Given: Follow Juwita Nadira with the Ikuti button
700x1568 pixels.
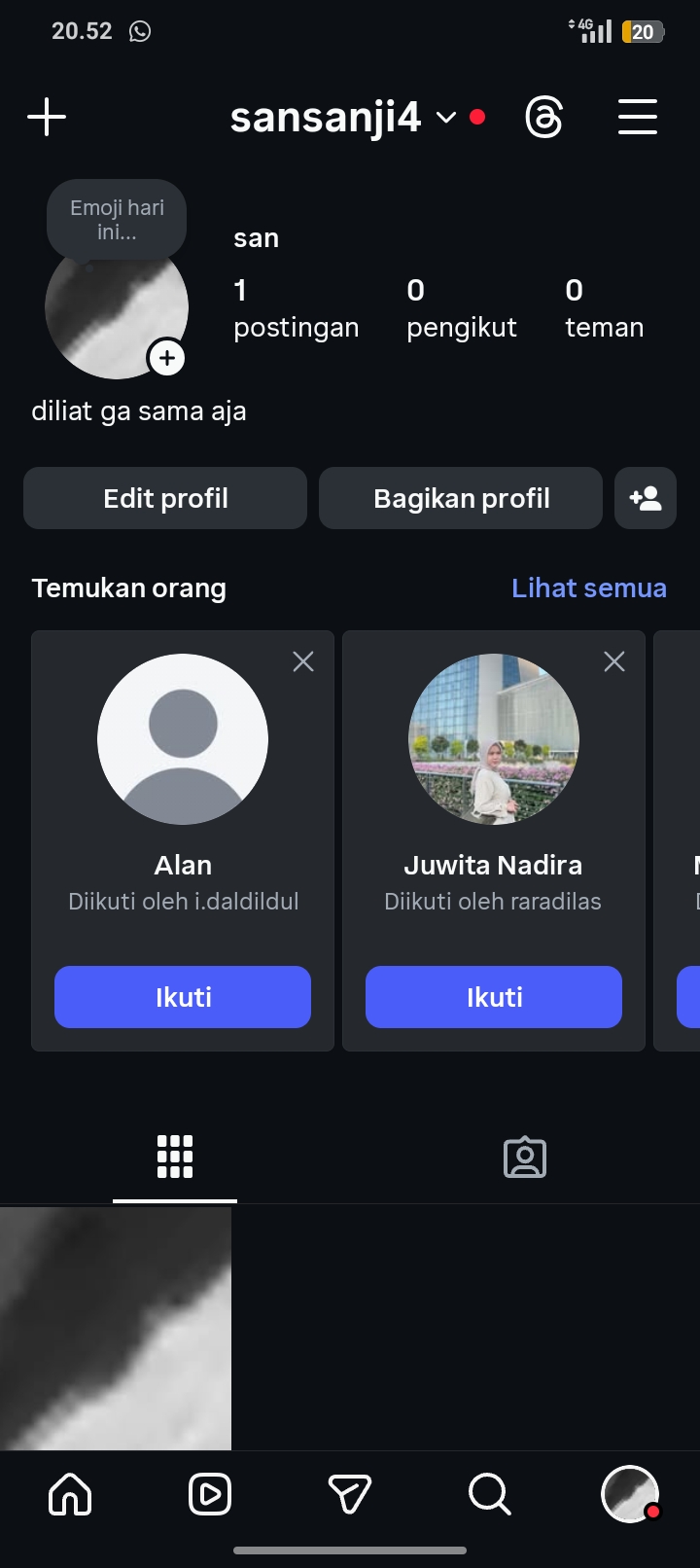Looking at the screenshot, I should pos(494,997).
